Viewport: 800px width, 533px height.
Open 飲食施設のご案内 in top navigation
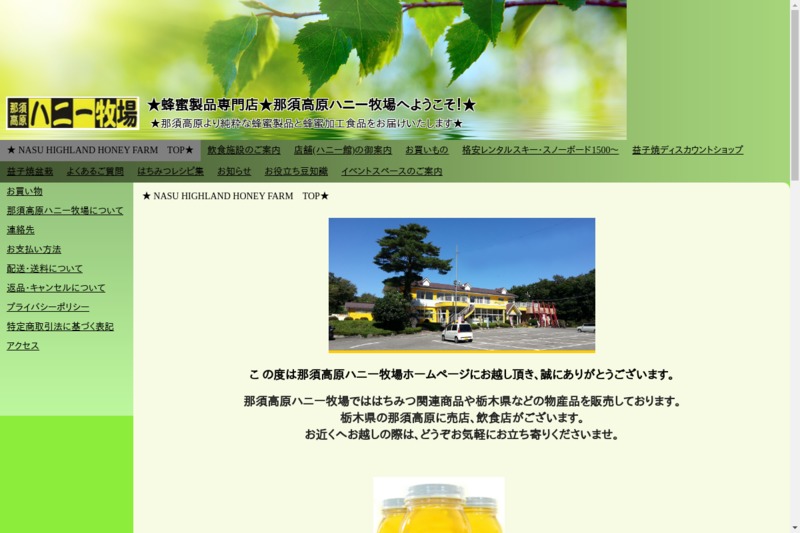coord(244,150)
